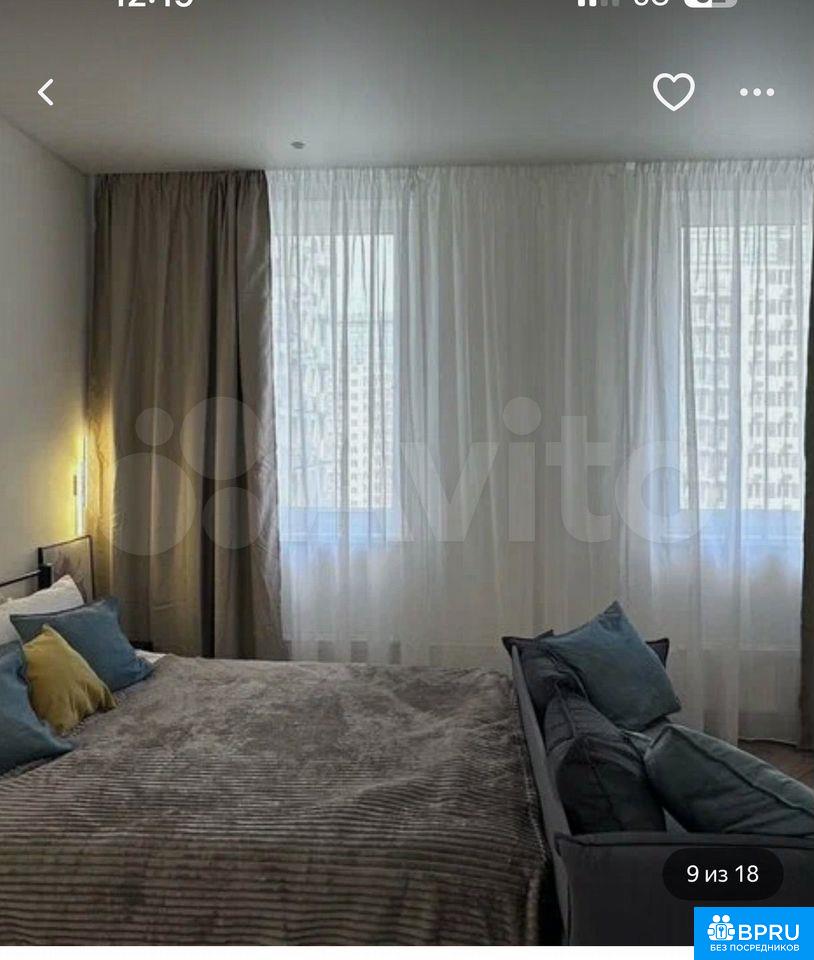814x960 pixels.
Task: Open the three-dot overflow menu
Action: click(756, 92)
